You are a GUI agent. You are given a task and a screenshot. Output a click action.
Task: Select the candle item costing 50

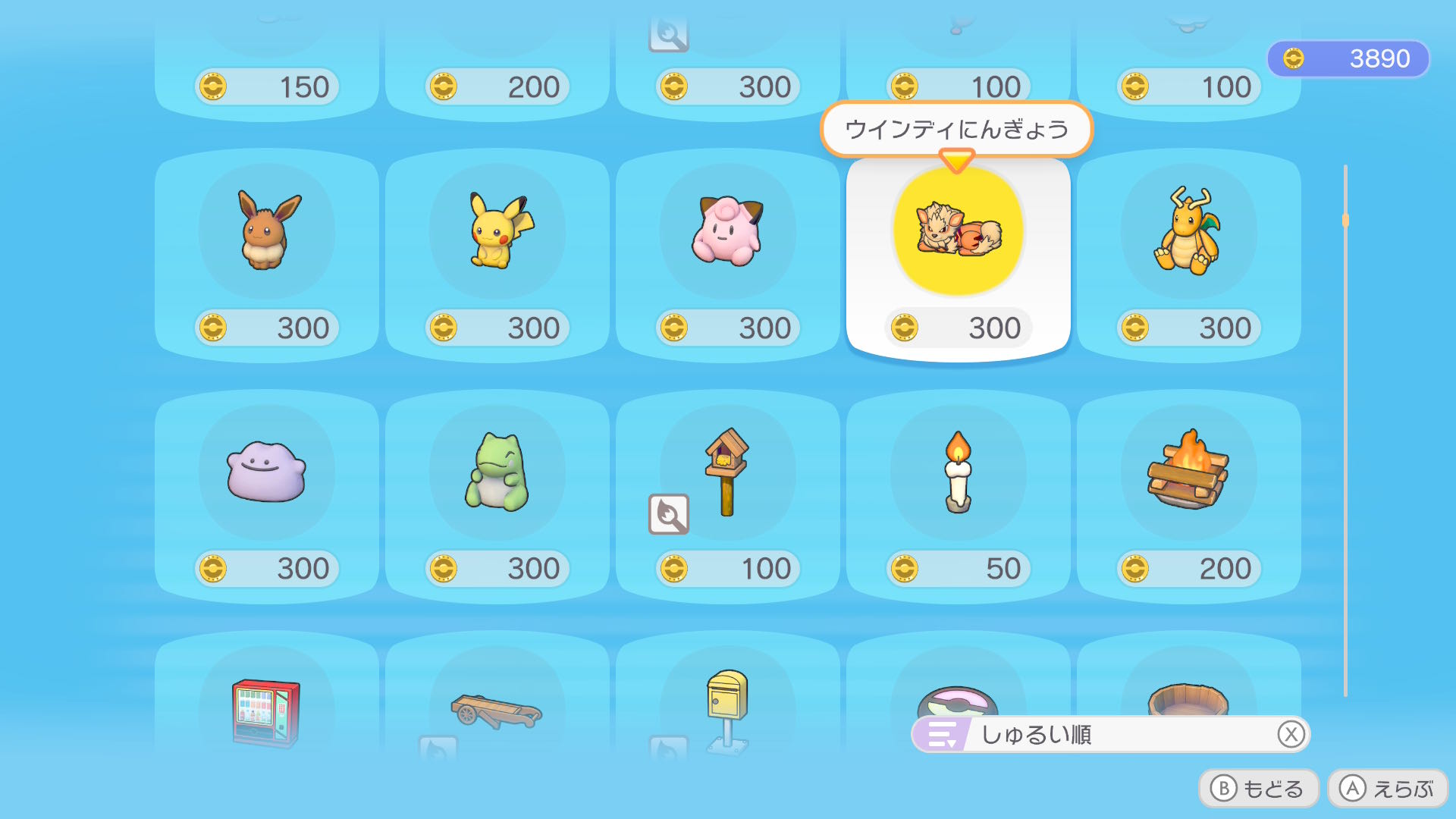959,496
